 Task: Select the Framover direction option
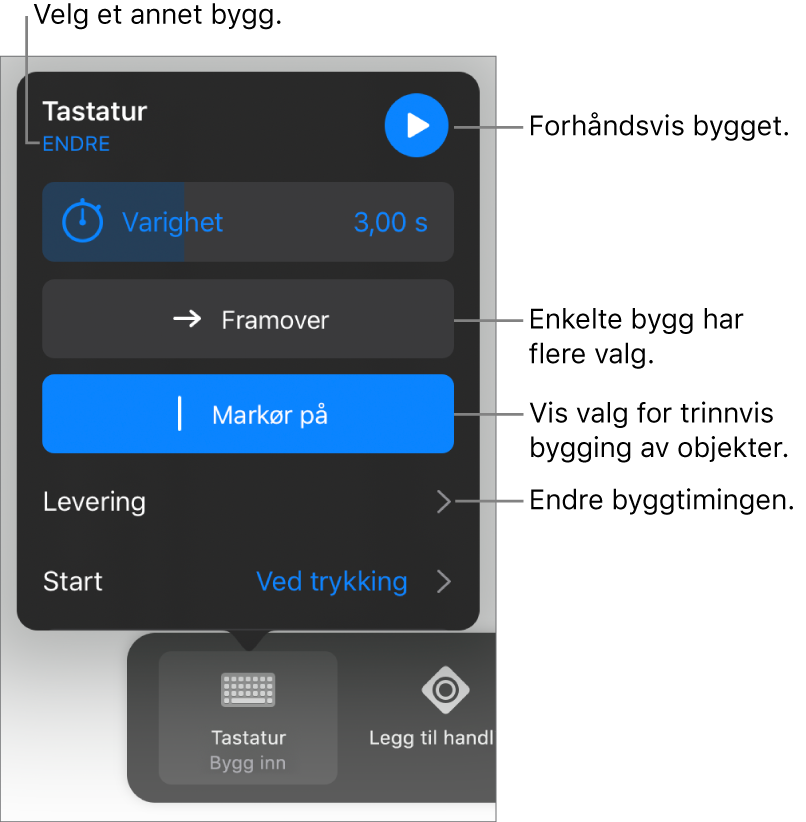coord(247,320)
